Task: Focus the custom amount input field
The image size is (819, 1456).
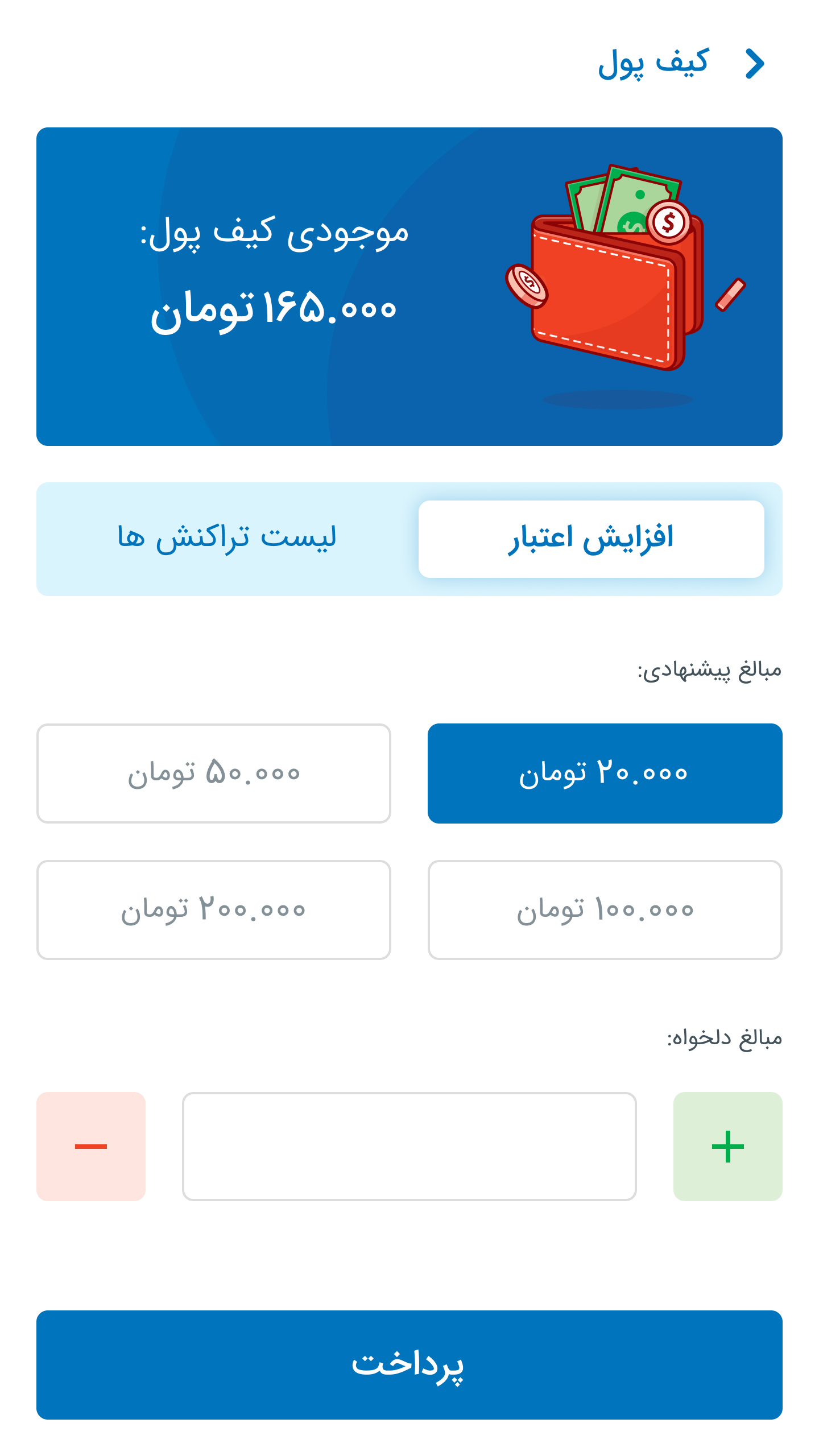Action: (409, 1147)
